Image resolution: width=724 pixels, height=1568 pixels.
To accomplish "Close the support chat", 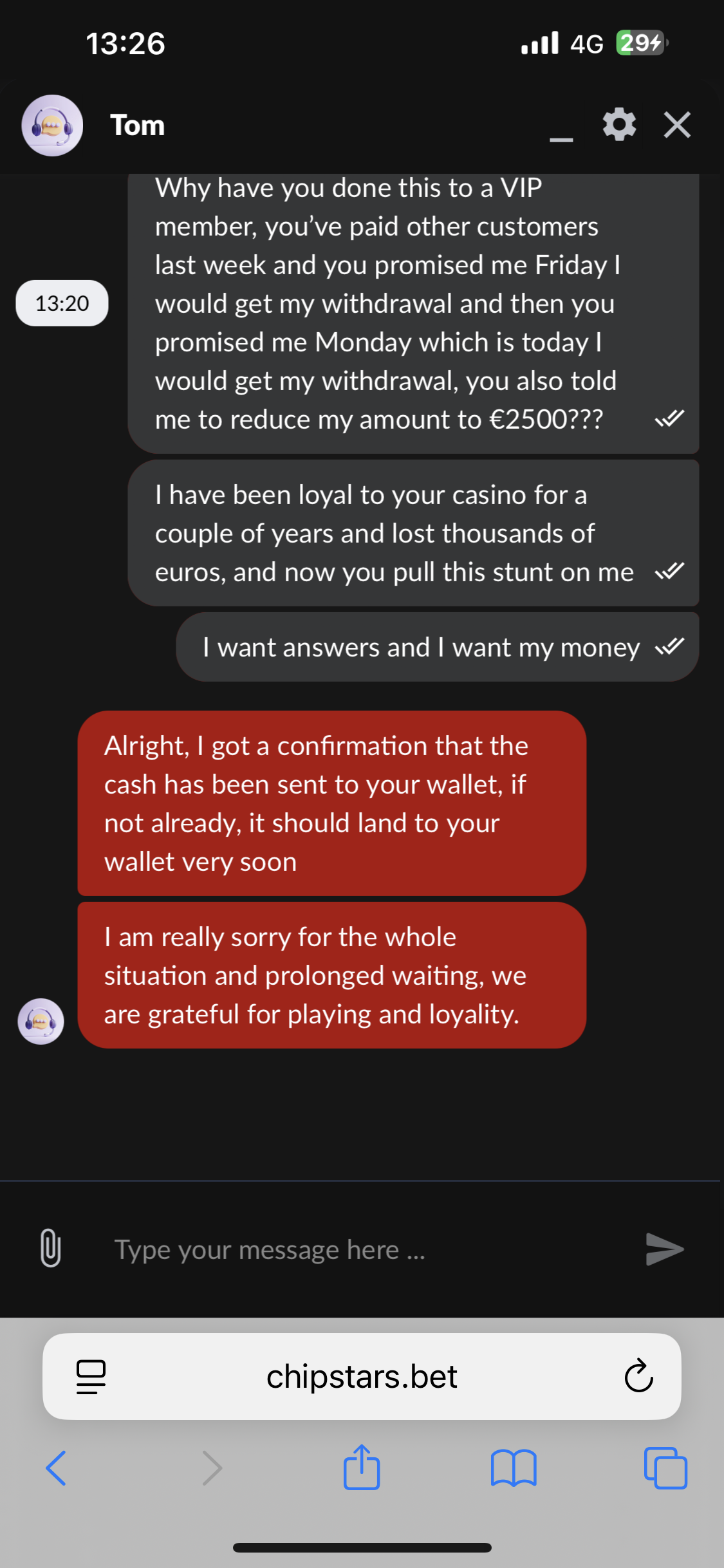I will [x=677, y=125].
